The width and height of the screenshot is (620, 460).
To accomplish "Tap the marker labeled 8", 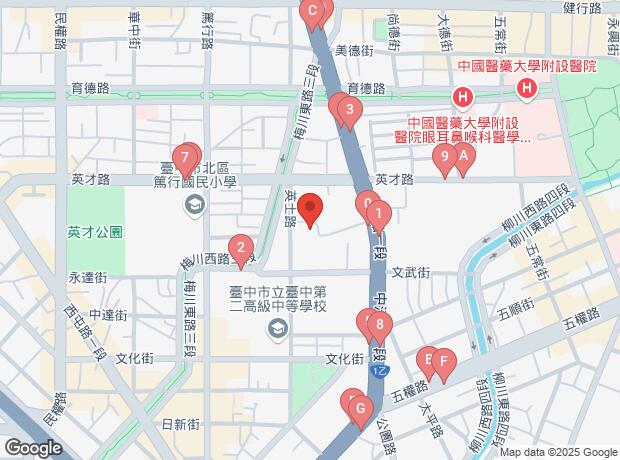I will click(x=379, y=325).
